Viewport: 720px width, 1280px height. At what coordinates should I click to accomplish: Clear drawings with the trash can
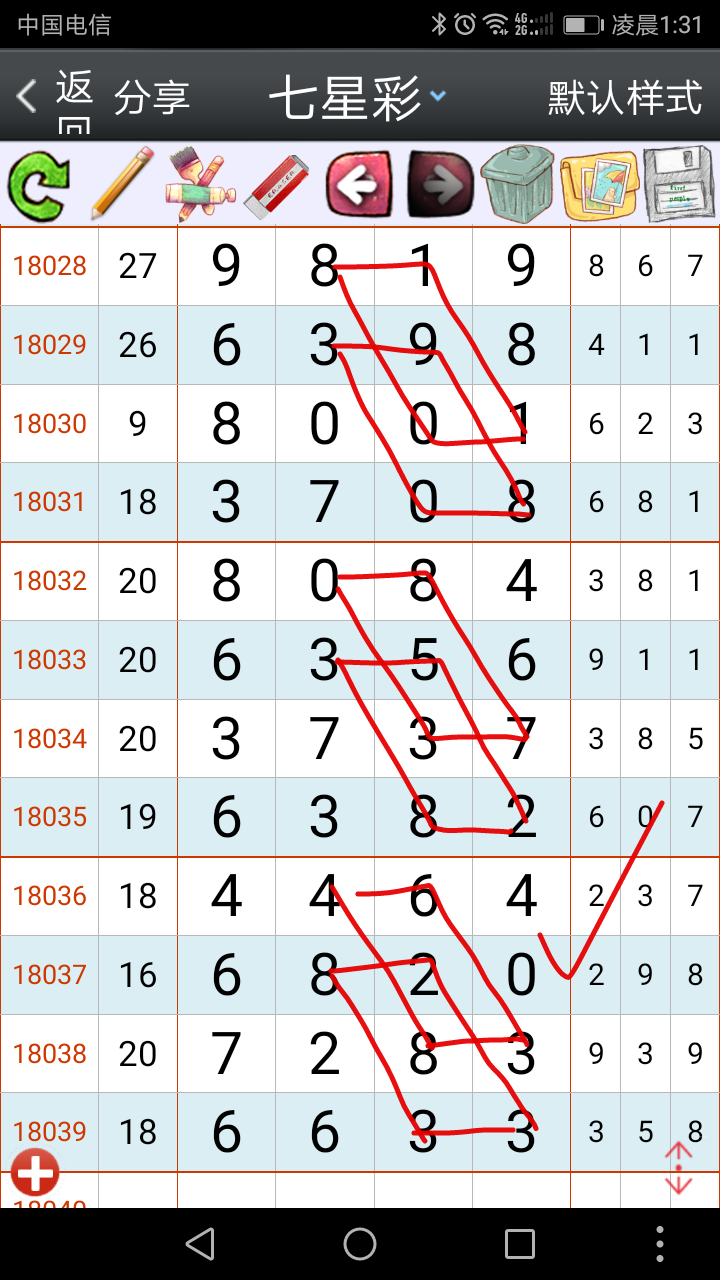click(518, 184)
